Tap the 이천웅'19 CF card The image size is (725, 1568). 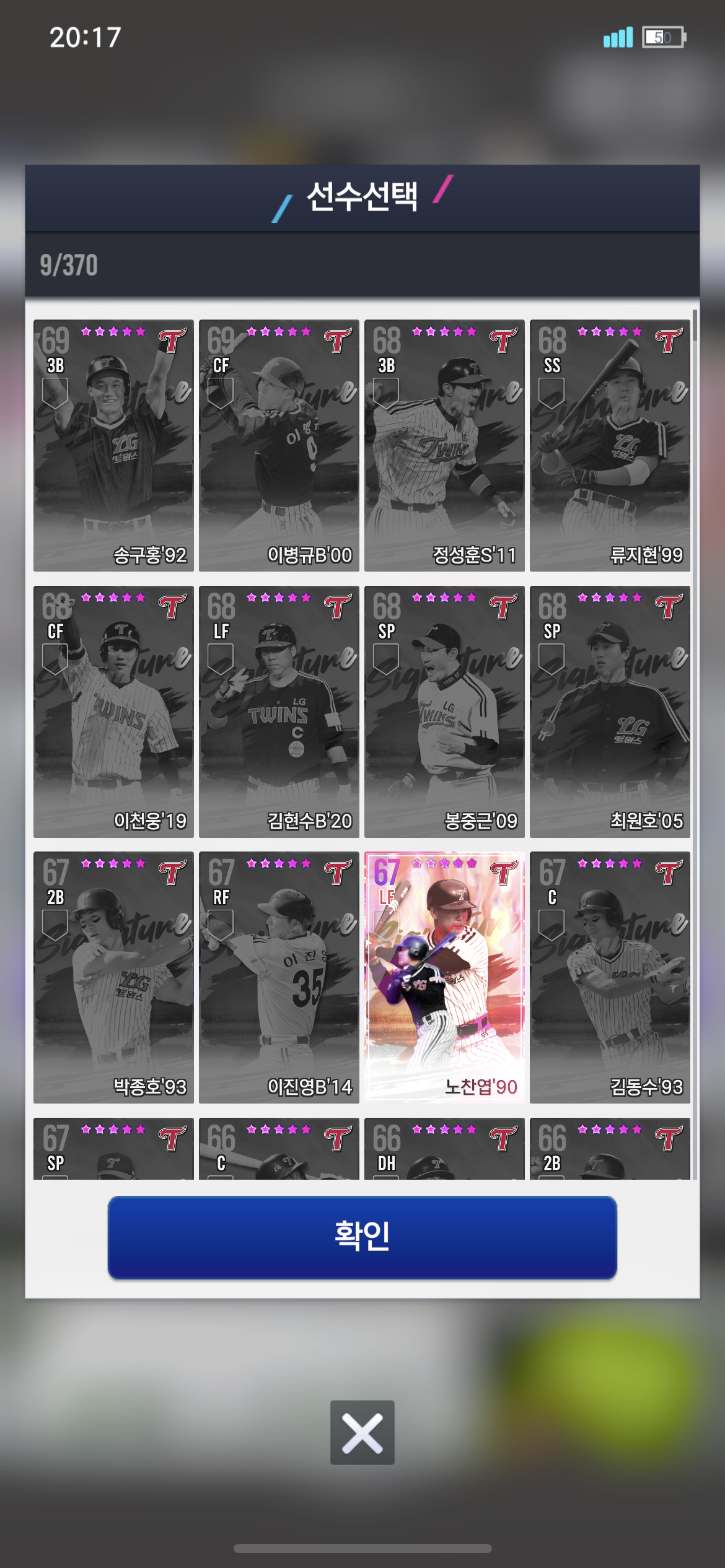113,712
